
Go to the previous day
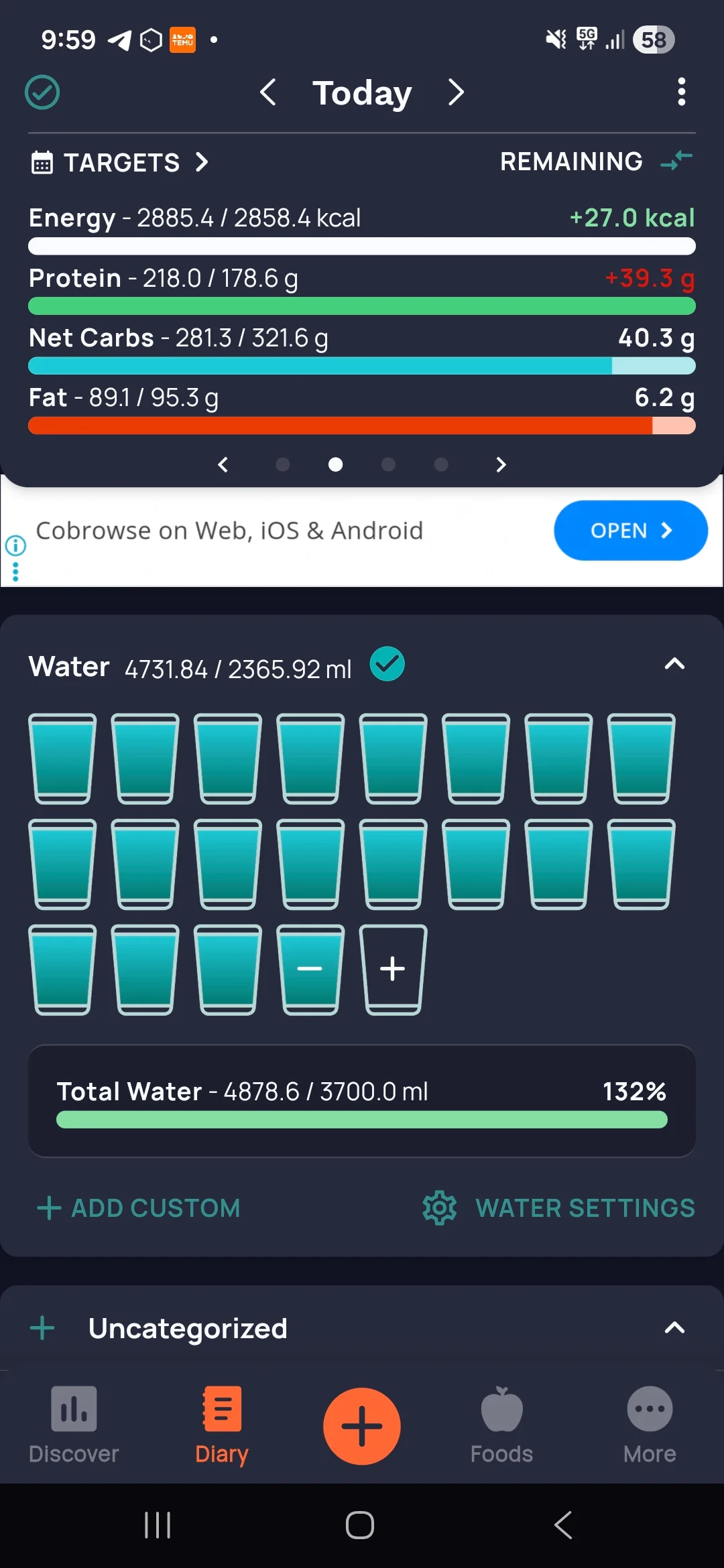click(x=267, y=92)
